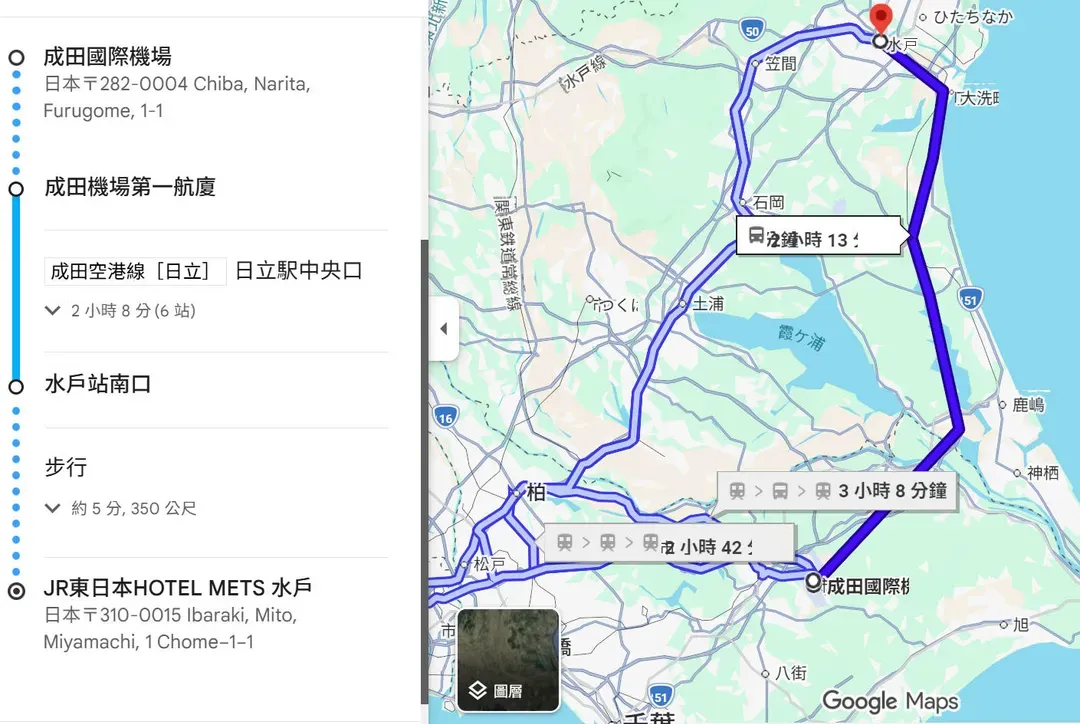Screen dimensions: 1080x724
Task: Open the 水戶站南口 stop
Action: coord(97,384)
